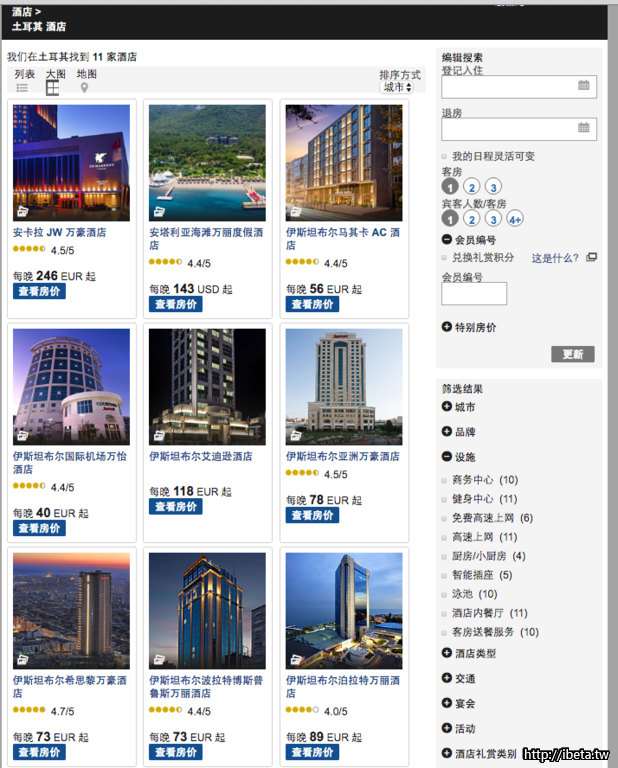This screenshot has width=618, height=768.
Task: Expand the 酒店类型 filter
Action: click(x=446, y=653)
